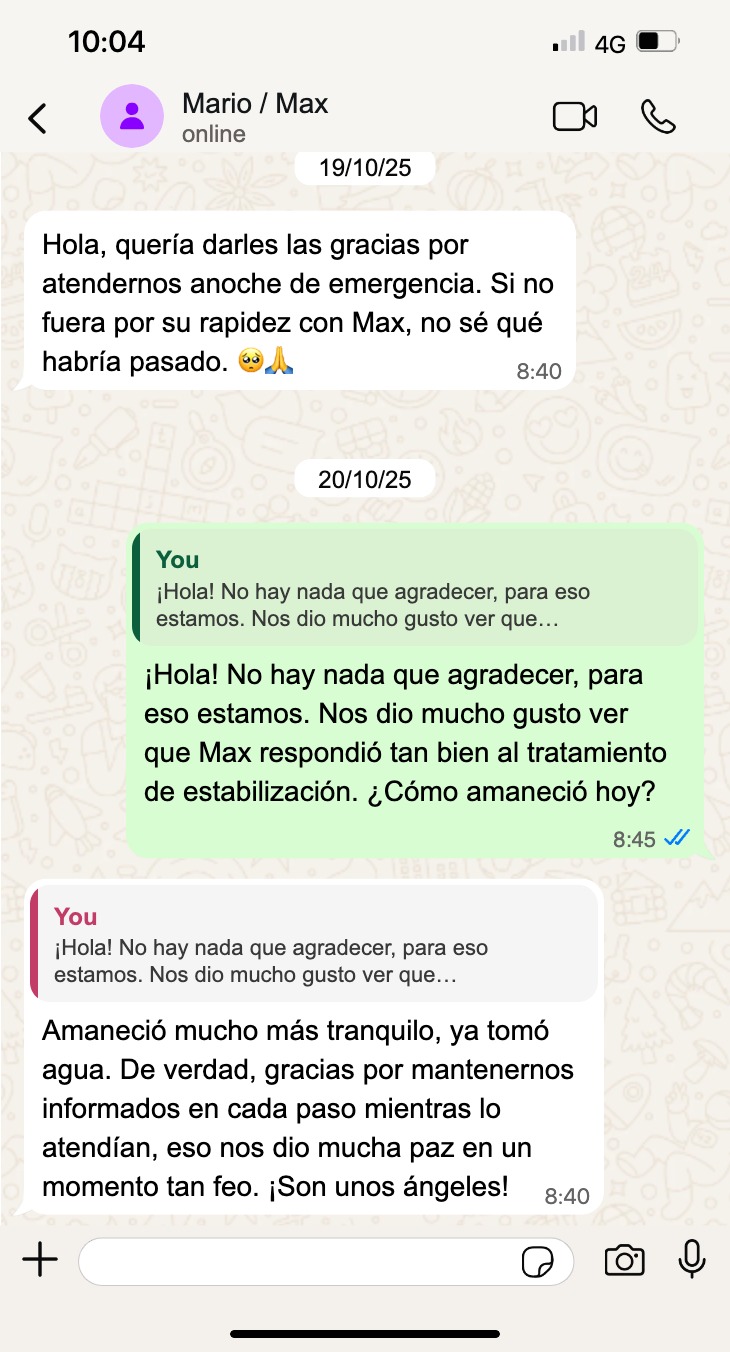Start a video call with Mario / Max

tap(573, 115)
